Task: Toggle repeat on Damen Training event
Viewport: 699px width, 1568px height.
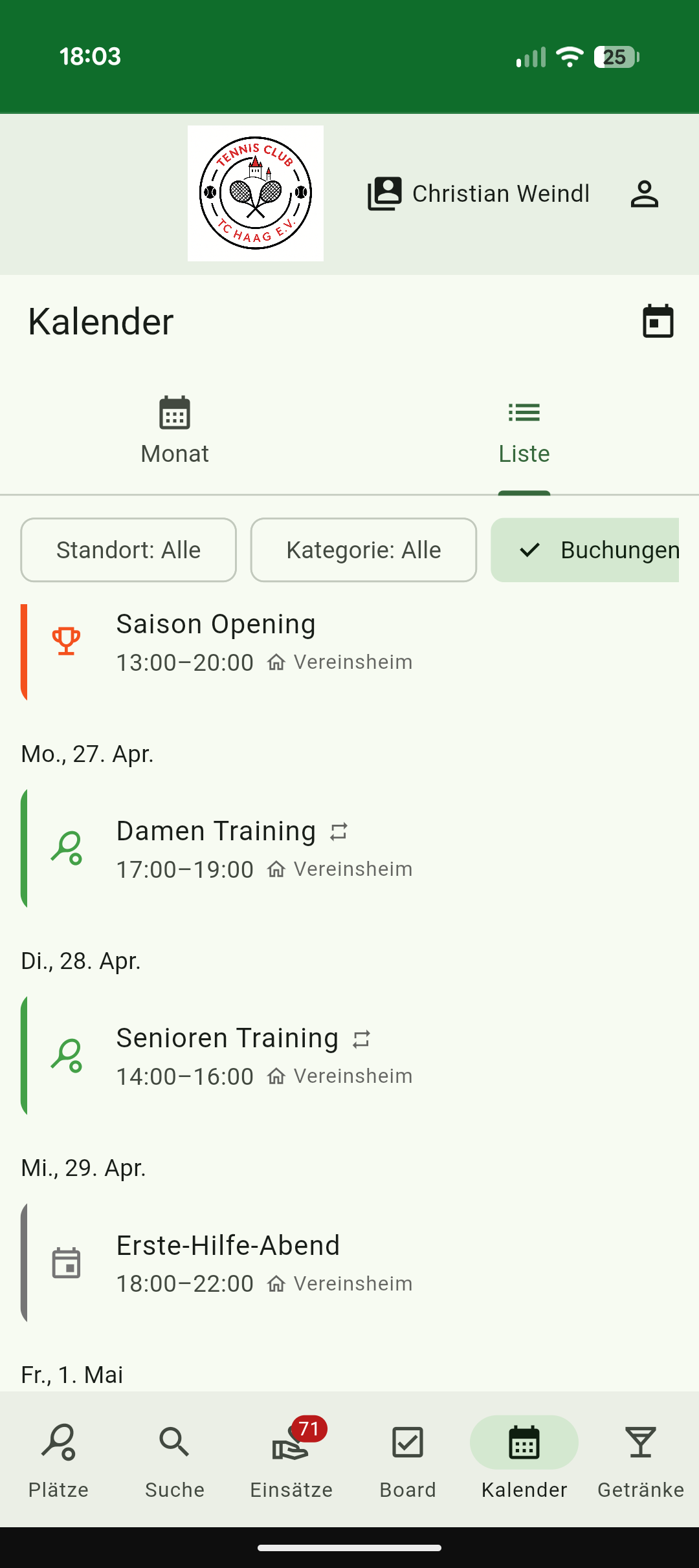Action: point(338,831)
